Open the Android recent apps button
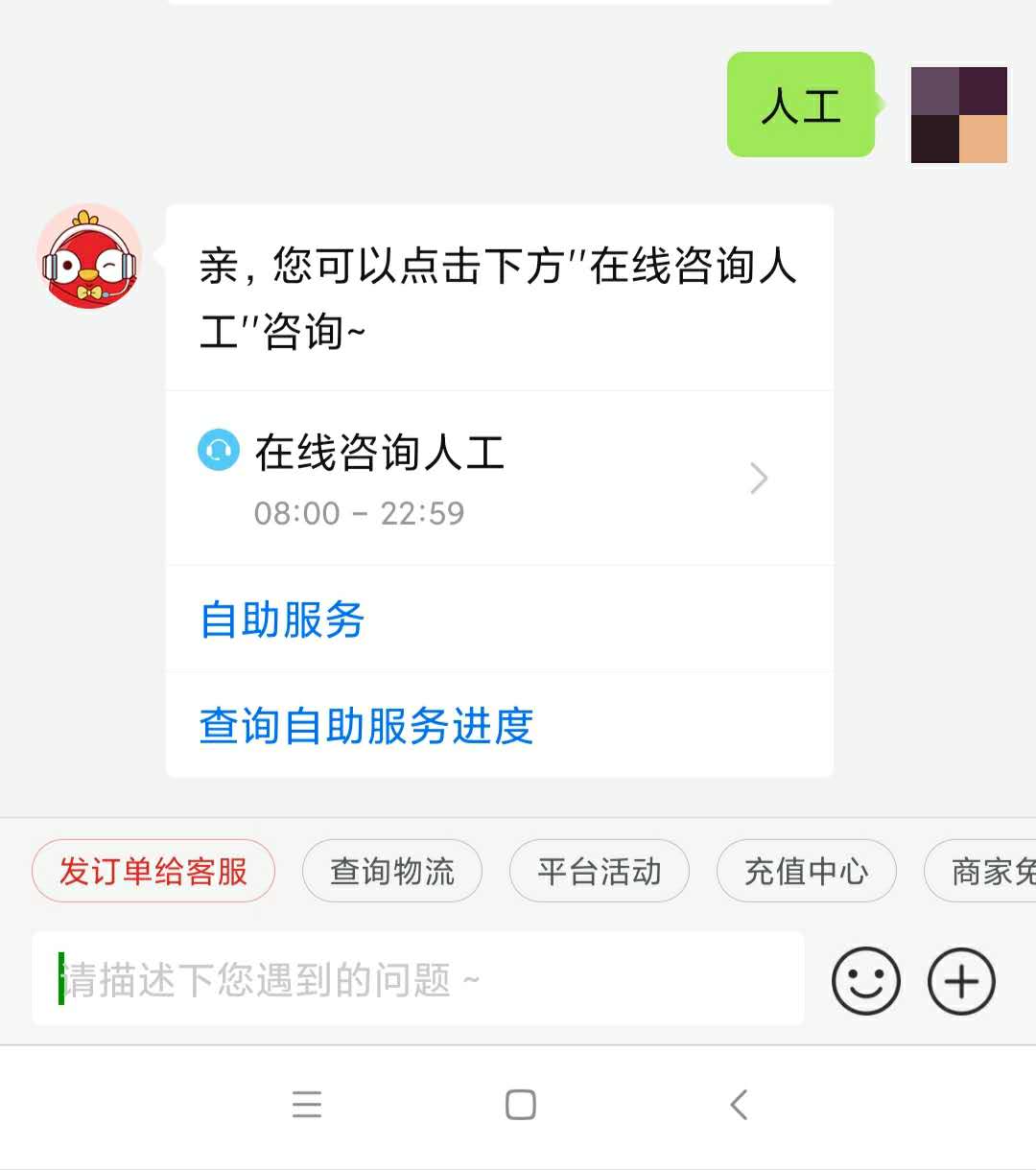This screenshot has width=1036, height=1170. 306,1105
